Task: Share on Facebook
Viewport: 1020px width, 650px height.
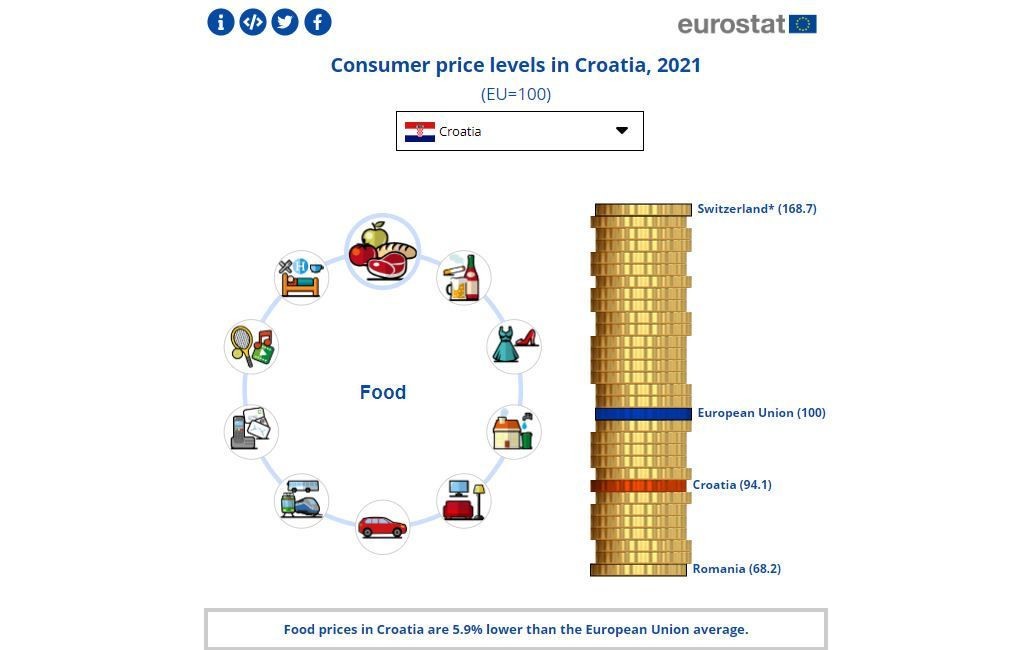Action: (317, 22)
